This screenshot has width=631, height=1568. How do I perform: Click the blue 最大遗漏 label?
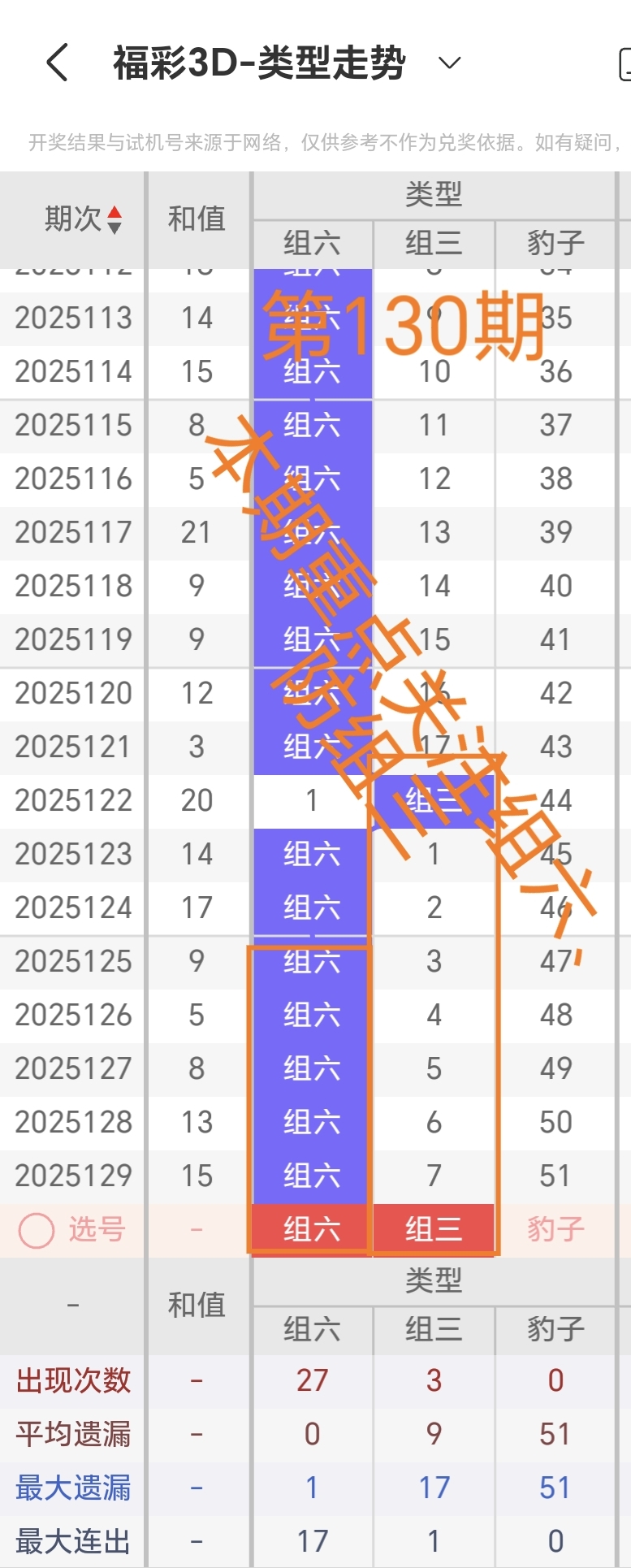click(74, 1487)
